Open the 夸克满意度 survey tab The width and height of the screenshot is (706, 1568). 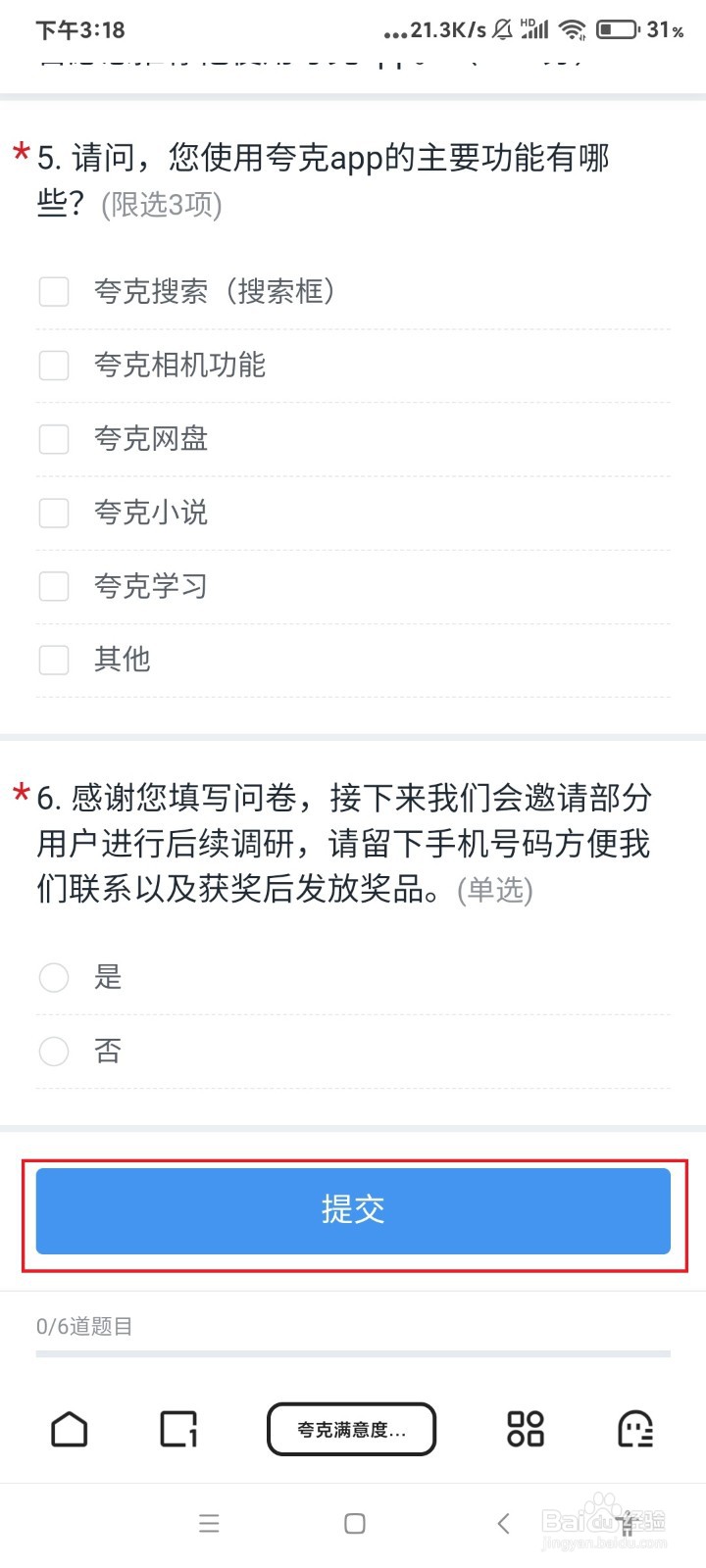(x=352, y=1430)
